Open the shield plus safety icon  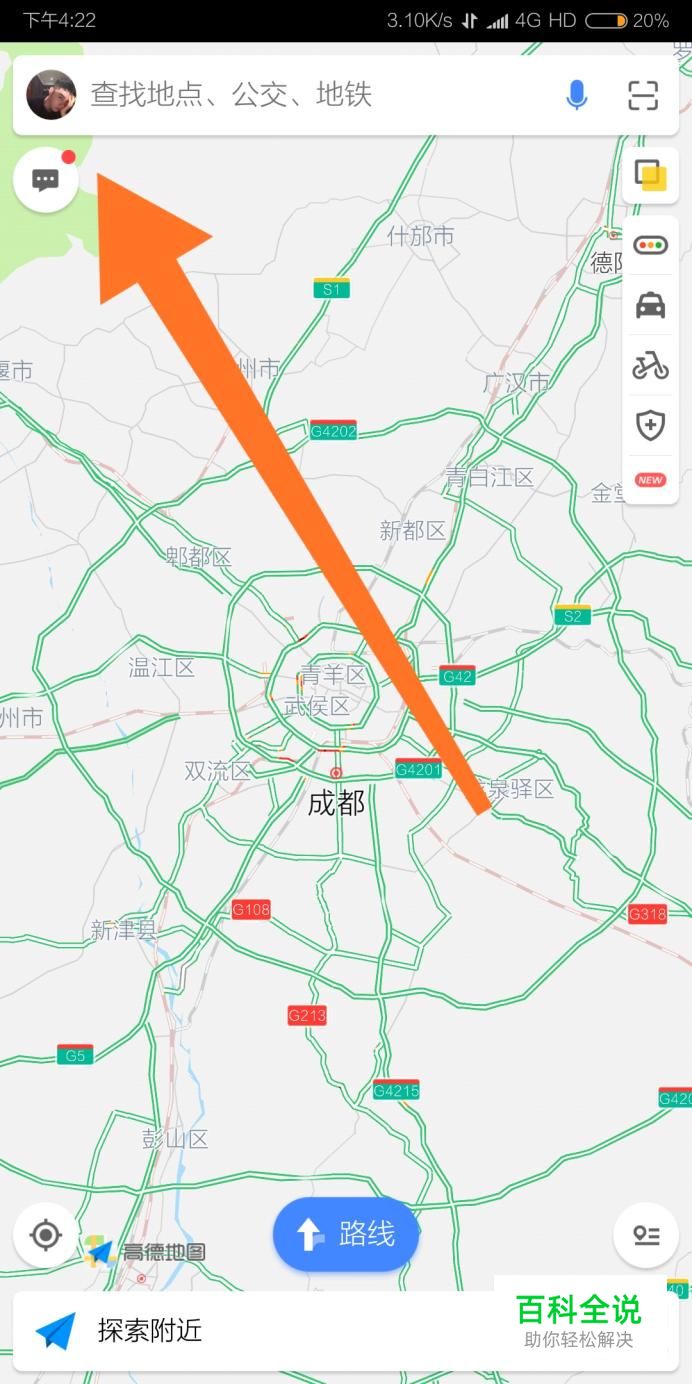[x=651, y=426]
